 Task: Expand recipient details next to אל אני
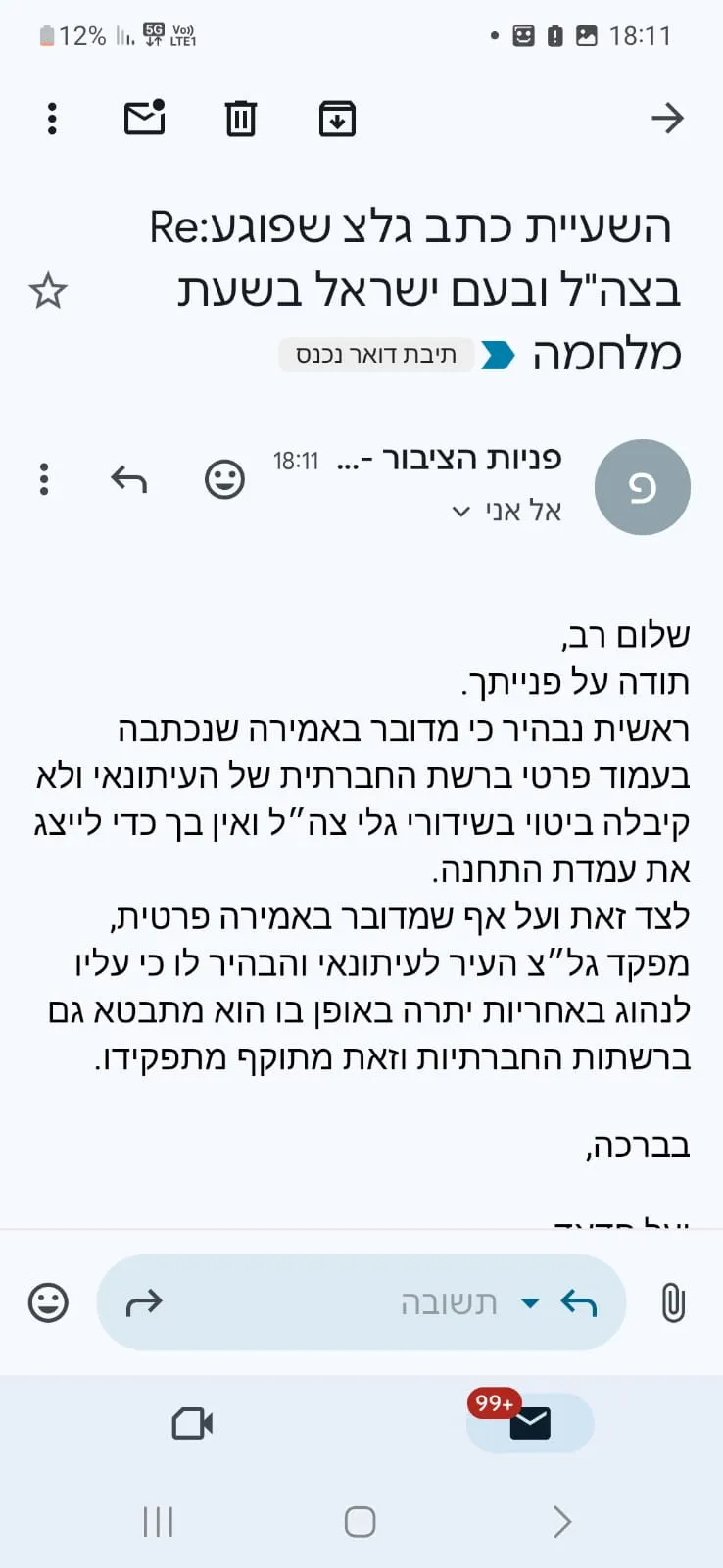[461, 511]
